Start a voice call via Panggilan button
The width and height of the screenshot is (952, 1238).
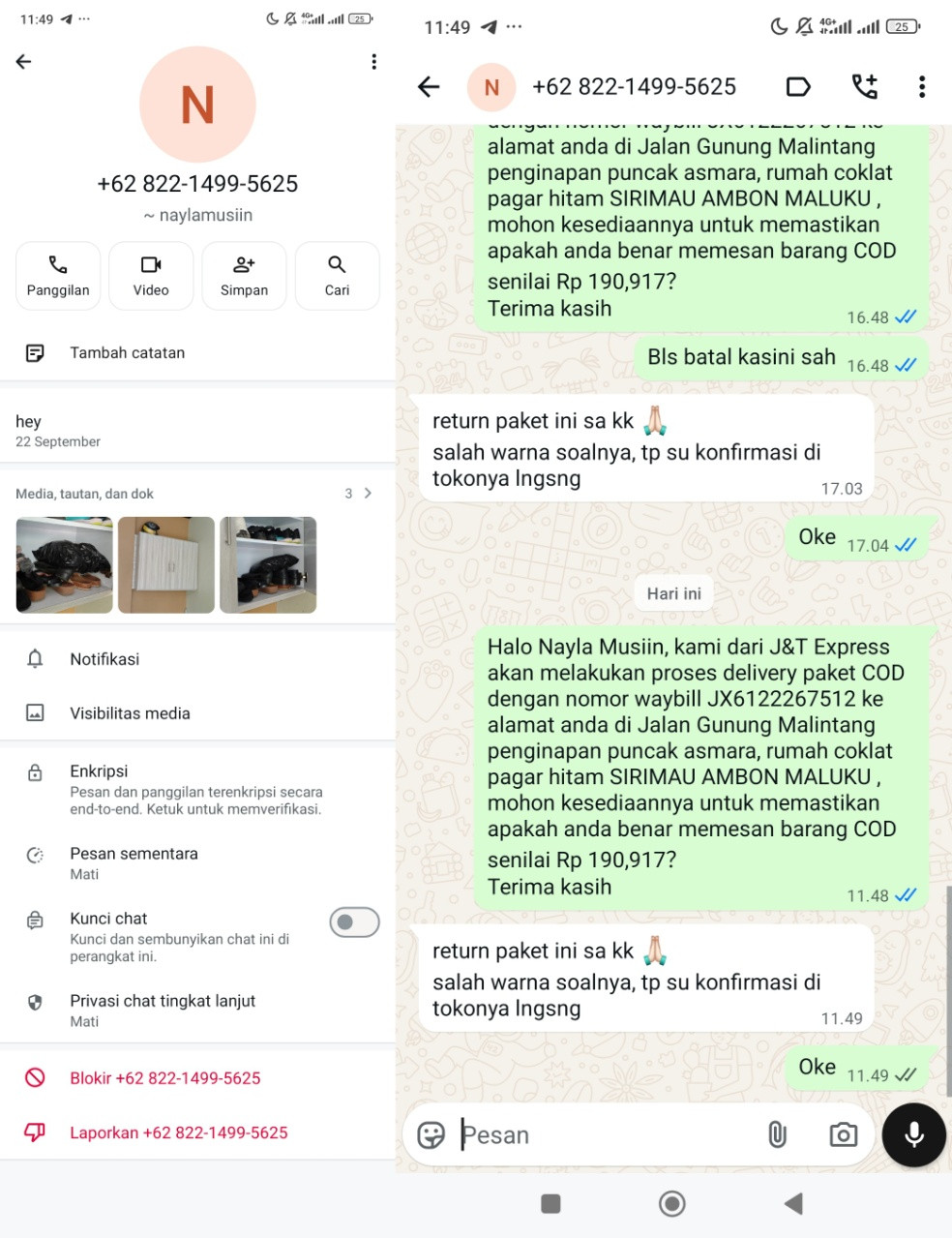[x=58, y=276]
